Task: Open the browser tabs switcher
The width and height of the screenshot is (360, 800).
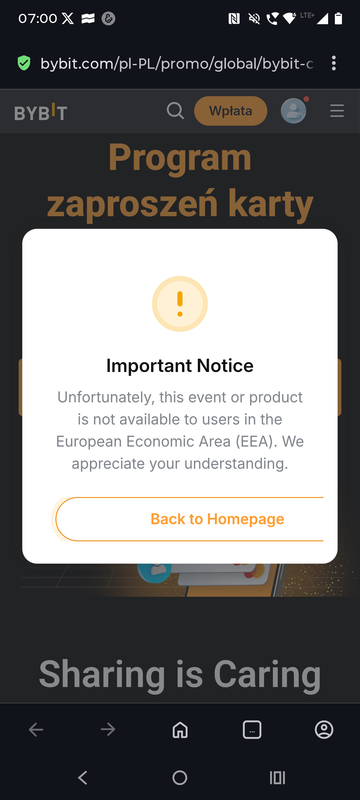Action: [252, 730]
